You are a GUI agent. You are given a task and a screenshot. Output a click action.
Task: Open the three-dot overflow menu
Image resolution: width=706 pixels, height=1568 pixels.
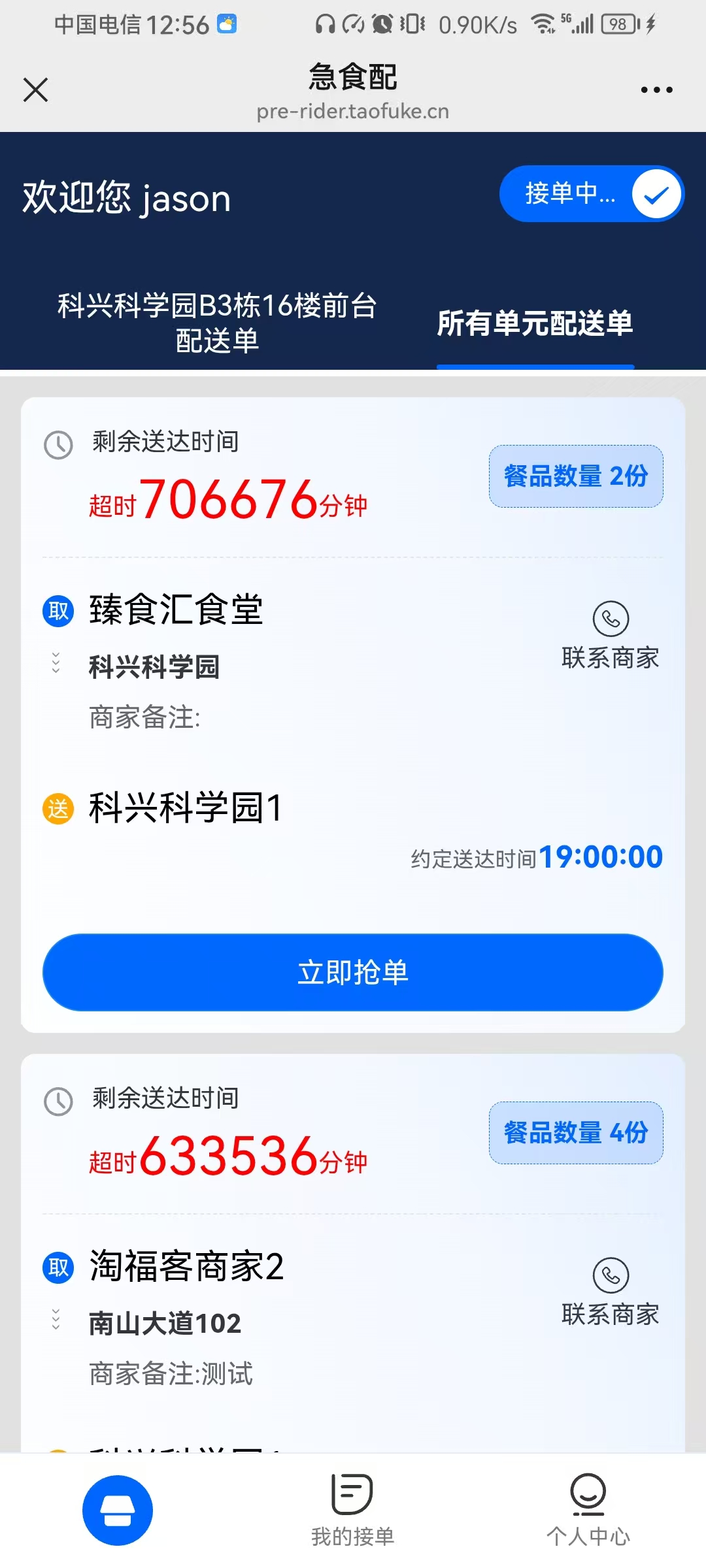[x=656, y=90]
